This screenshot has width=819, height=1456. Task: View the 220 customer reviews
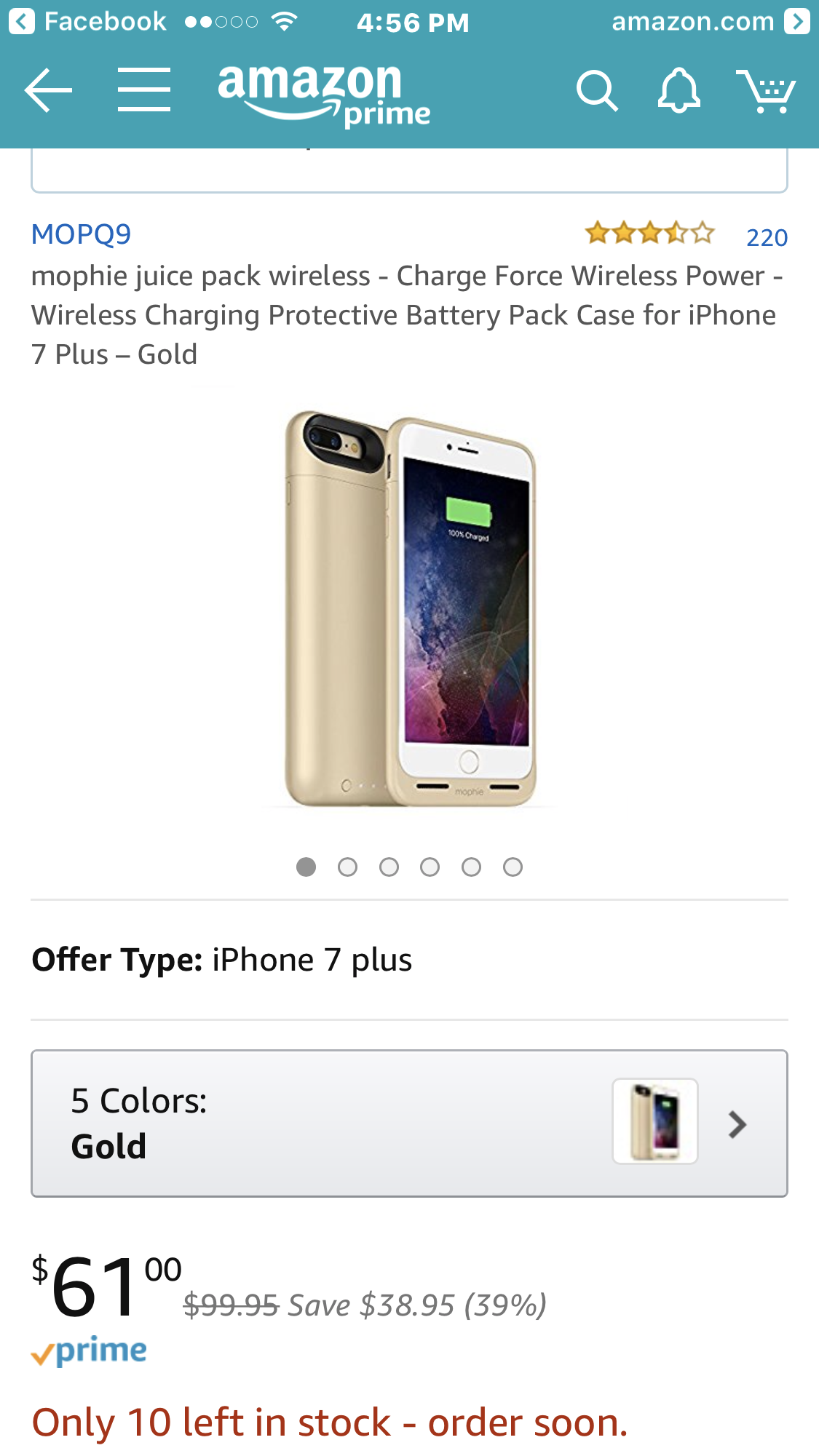(x=767, y=237)
